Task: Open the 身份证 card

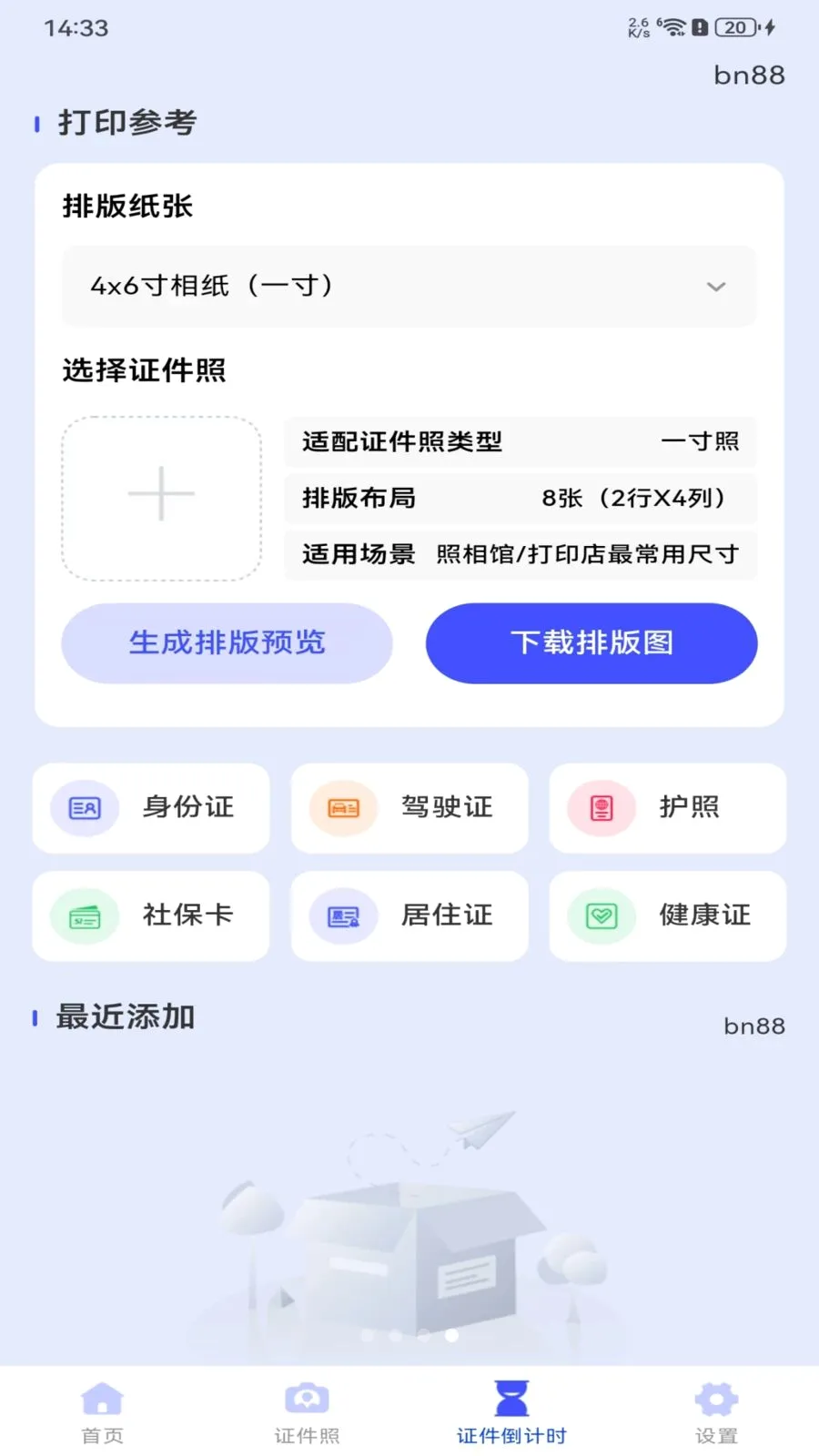Action: pos(151,808)
